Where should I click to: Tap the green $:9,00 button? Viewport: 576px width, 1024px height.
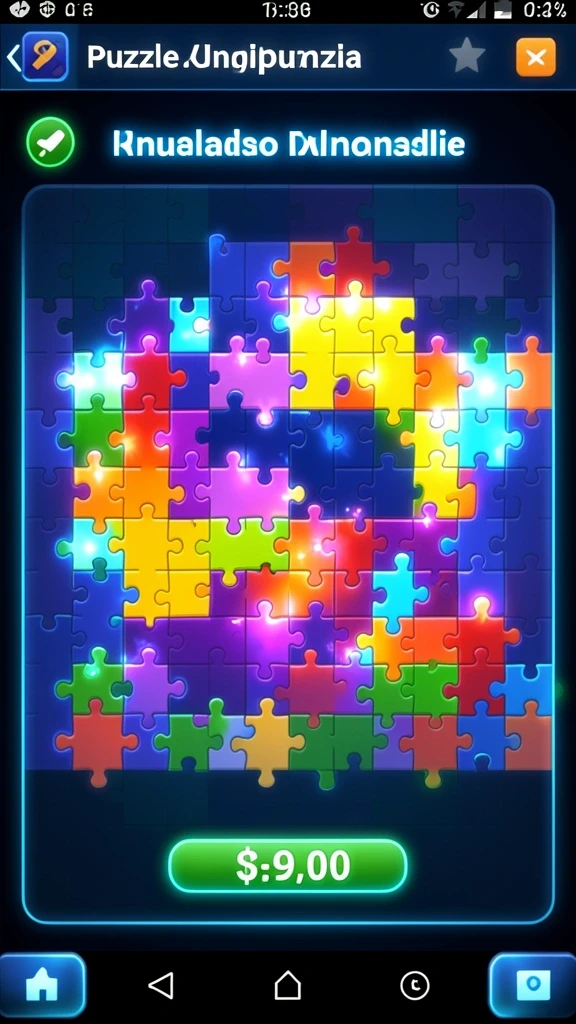click(288, 866)
